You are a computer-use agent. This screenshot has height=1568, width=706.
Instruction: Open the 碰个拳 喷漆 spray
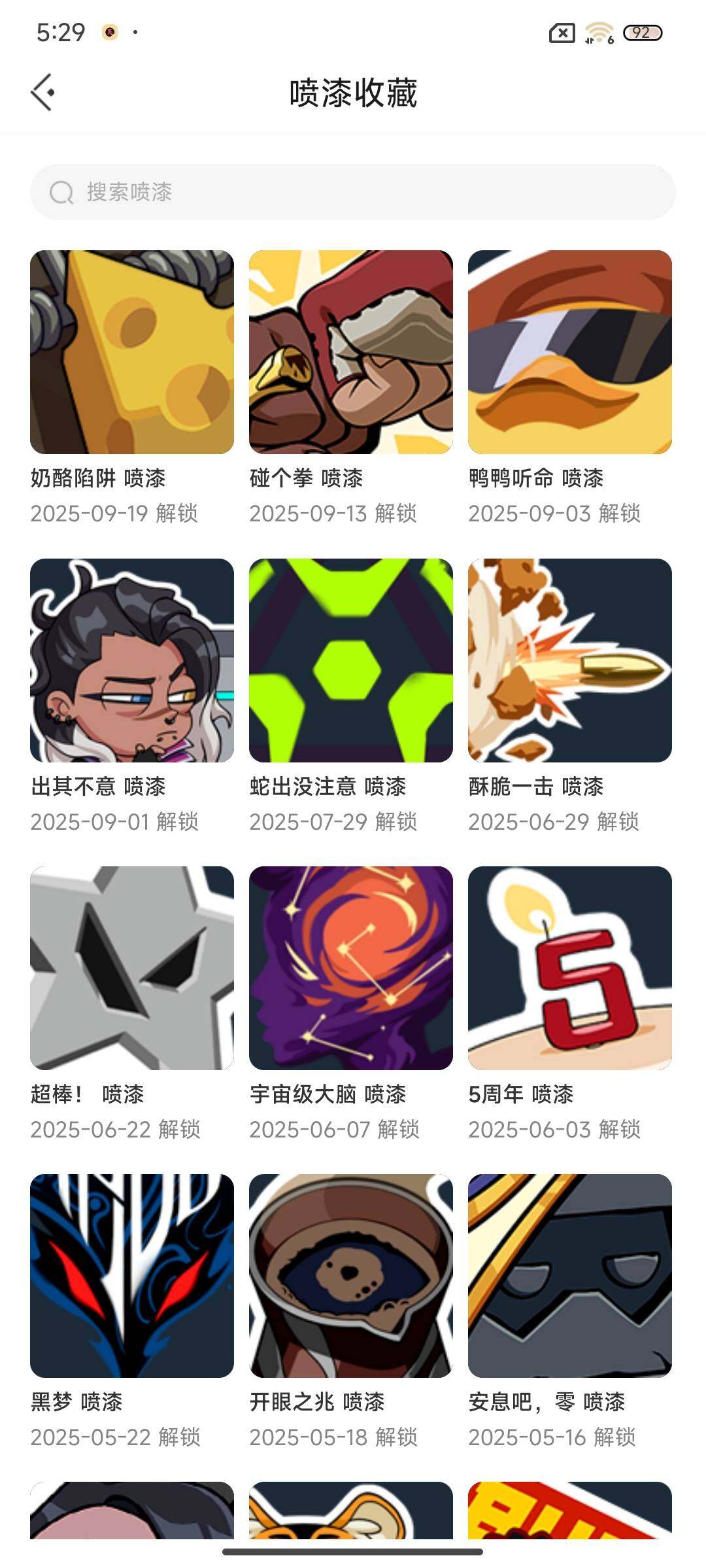(351, 352)
